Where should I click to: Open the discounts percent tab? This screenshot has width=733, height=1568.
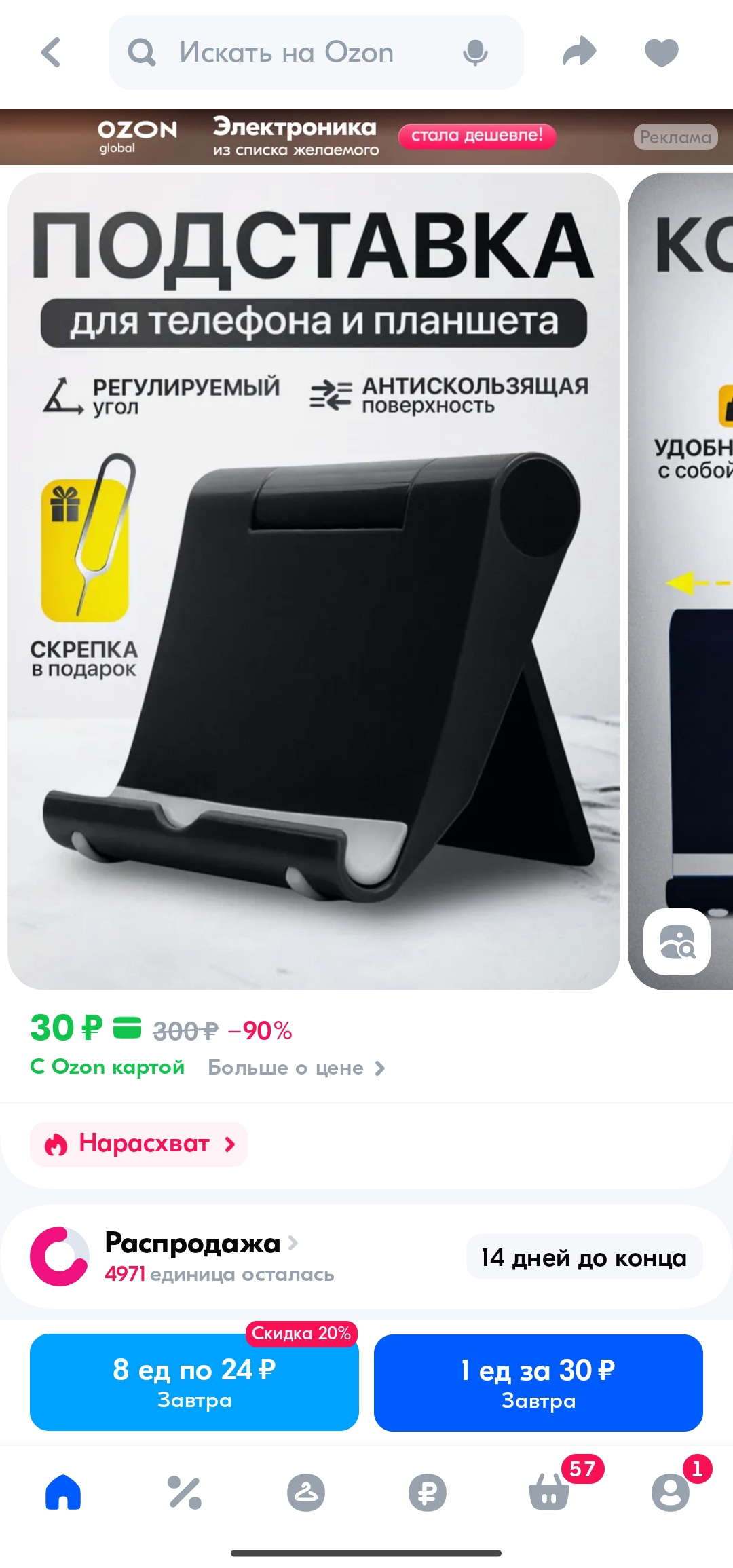click(x=185, y=1492)
